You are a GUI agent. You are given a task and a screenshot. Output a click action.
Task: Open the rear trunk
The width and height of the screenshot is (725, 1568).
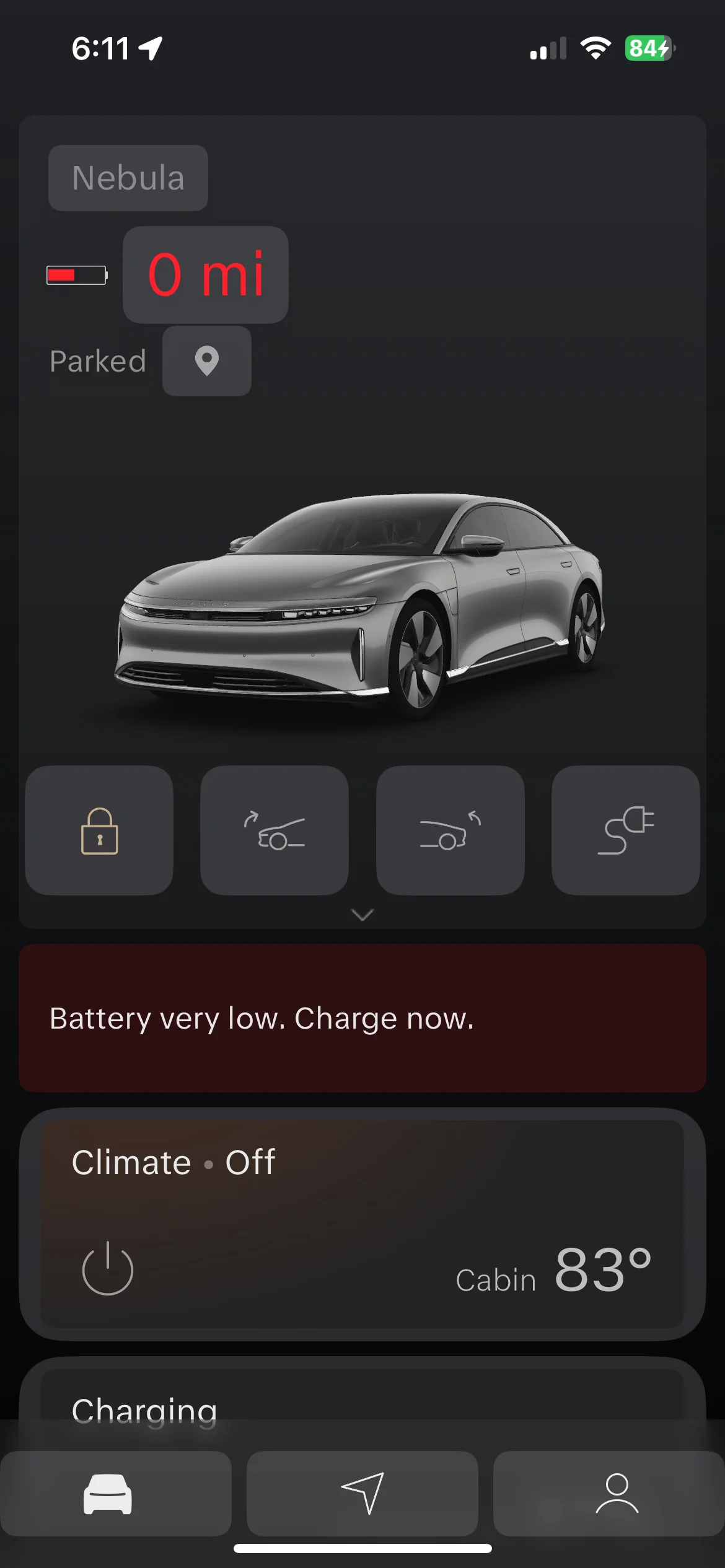450,830
